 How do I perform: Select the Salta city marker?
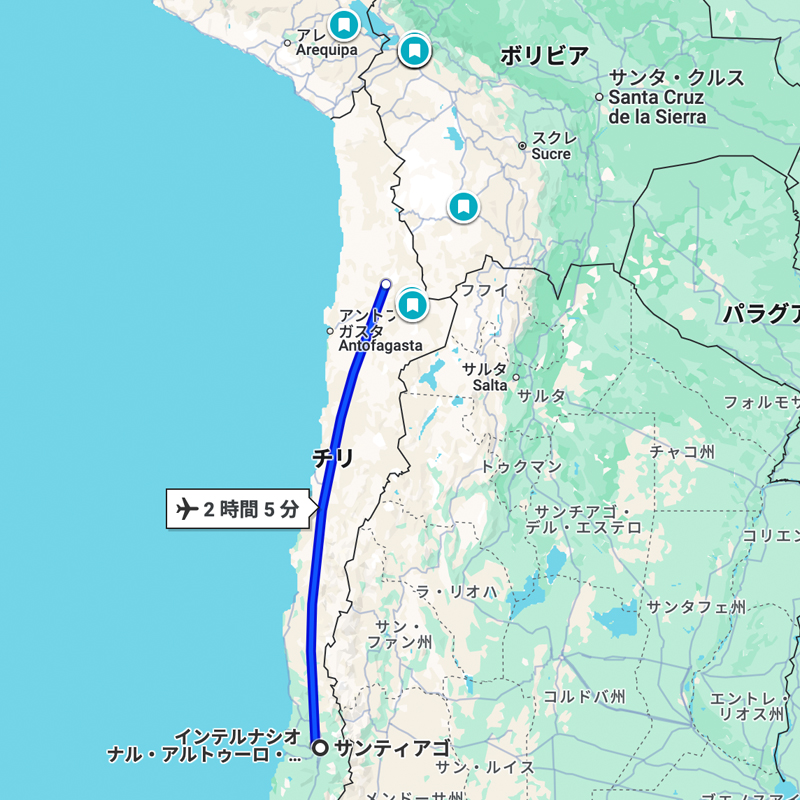tap(516, 378)
